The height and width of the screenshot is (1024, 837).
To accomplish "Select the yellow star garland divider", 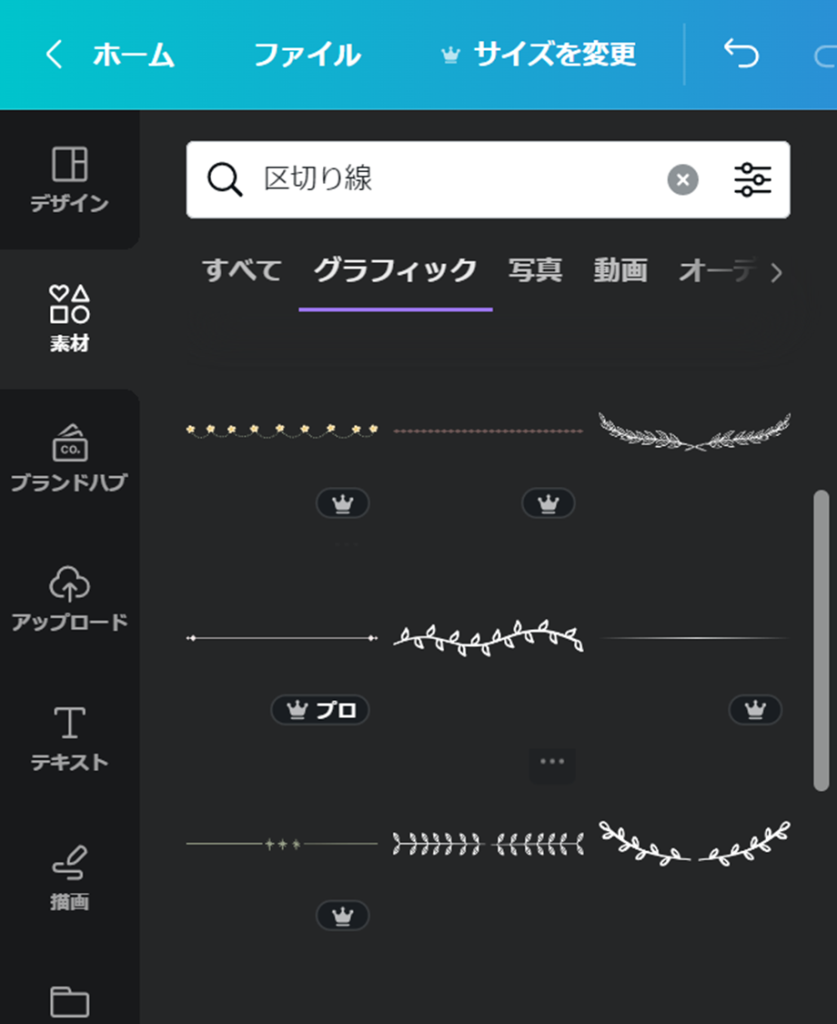I will click(x=283, y=431).
